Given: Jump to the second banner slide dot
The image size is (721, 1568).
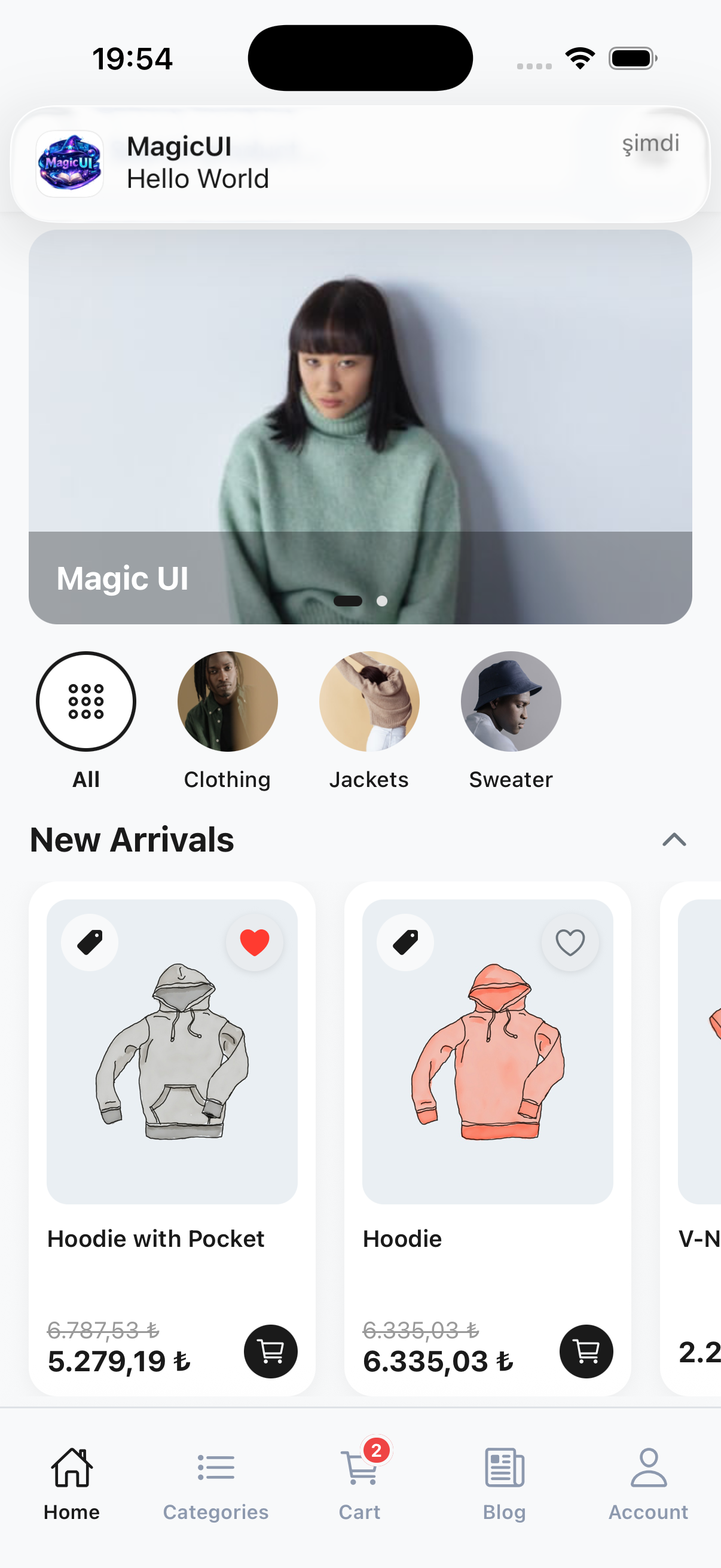Looking at the screenshot, I should (x=381, y=601).
